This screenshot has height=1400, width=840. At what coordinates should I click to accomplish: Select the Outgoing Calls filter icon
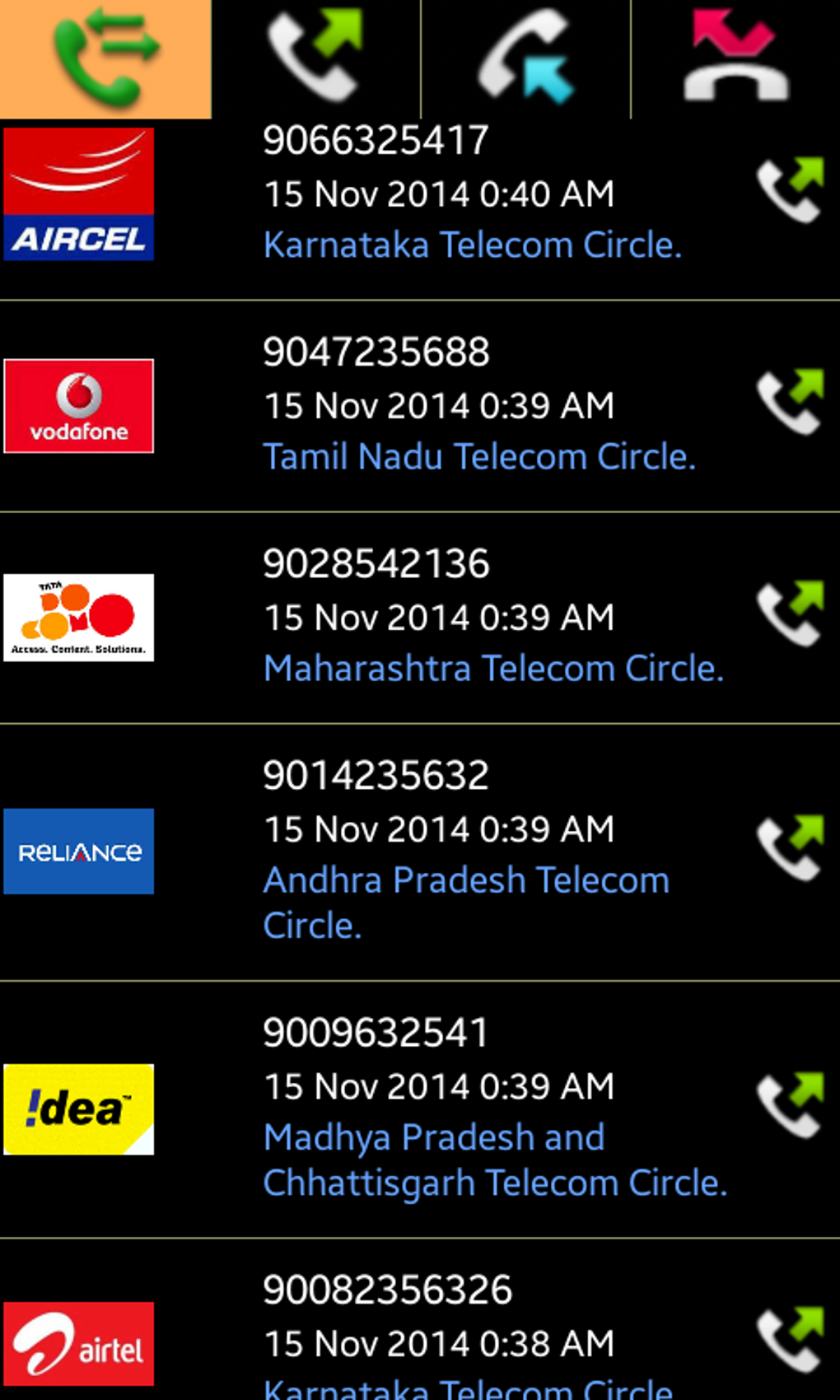(x=315, y=58)
